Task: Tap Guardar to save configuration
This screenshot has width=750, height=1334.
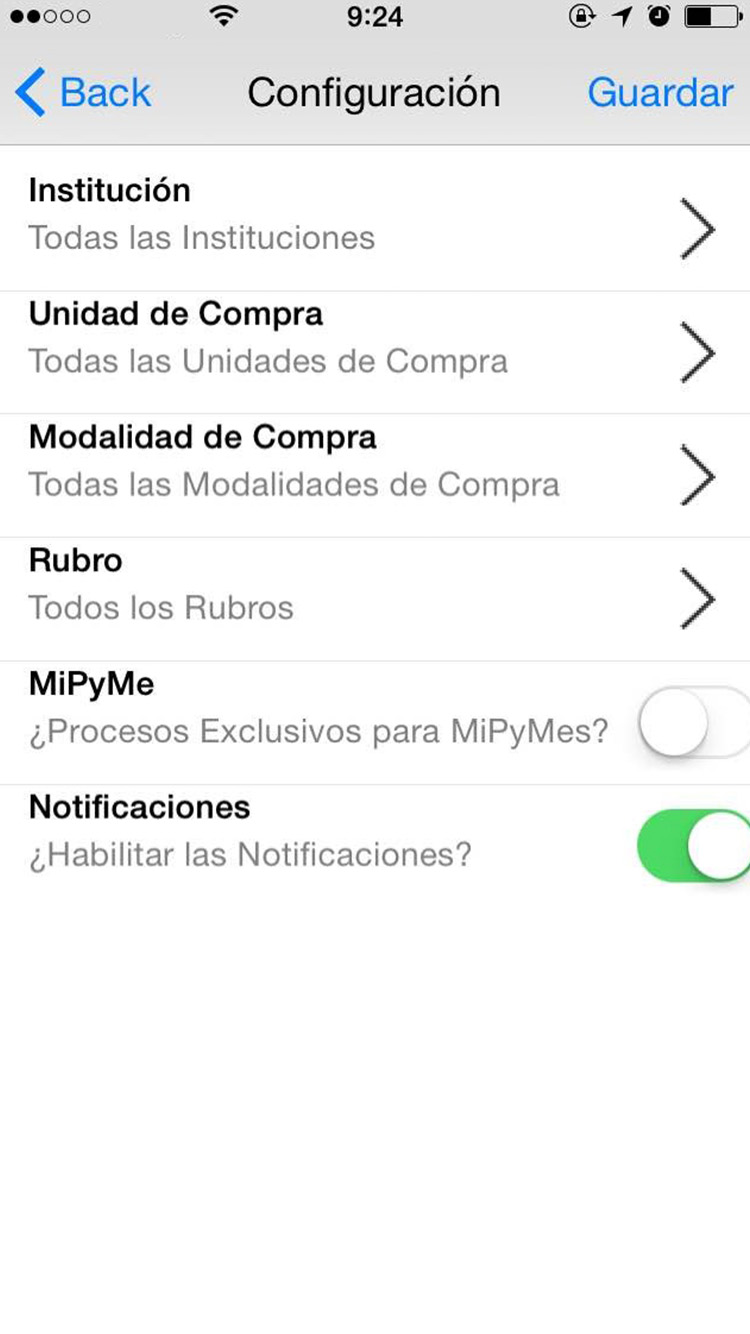Action: point(661,93)
